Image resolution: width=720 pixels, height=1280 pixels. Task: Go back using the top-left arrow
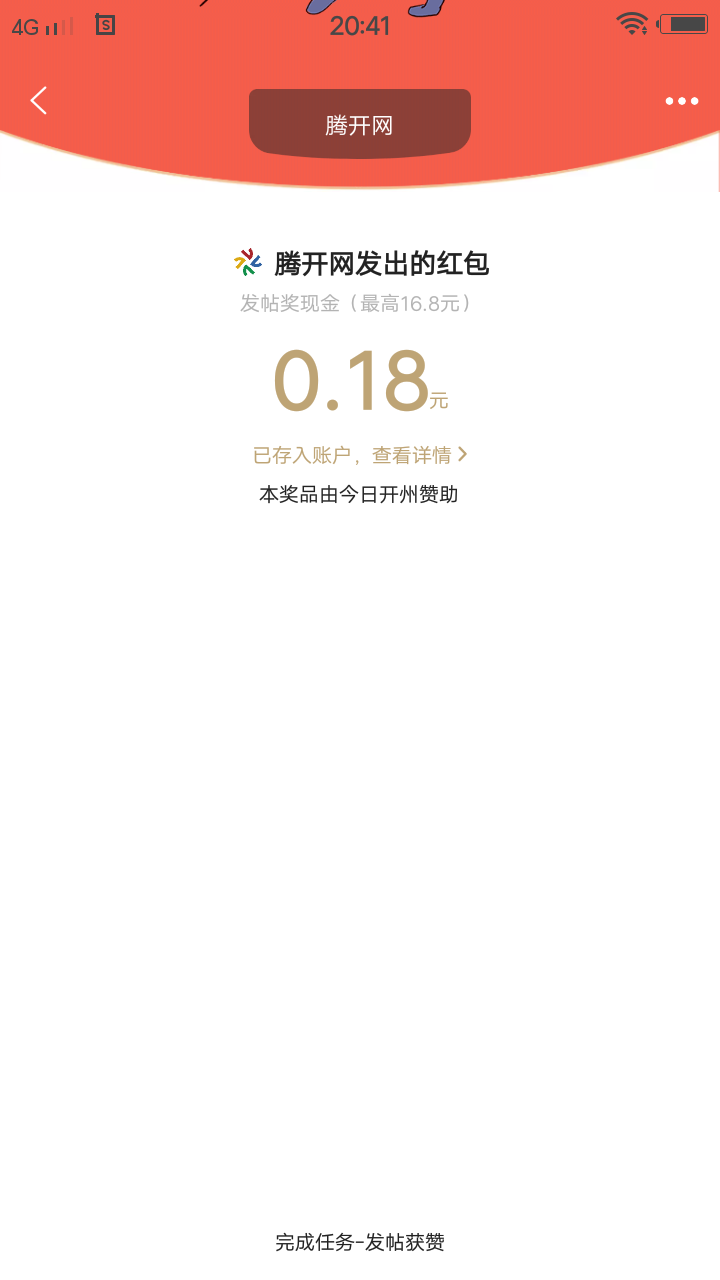38,100
